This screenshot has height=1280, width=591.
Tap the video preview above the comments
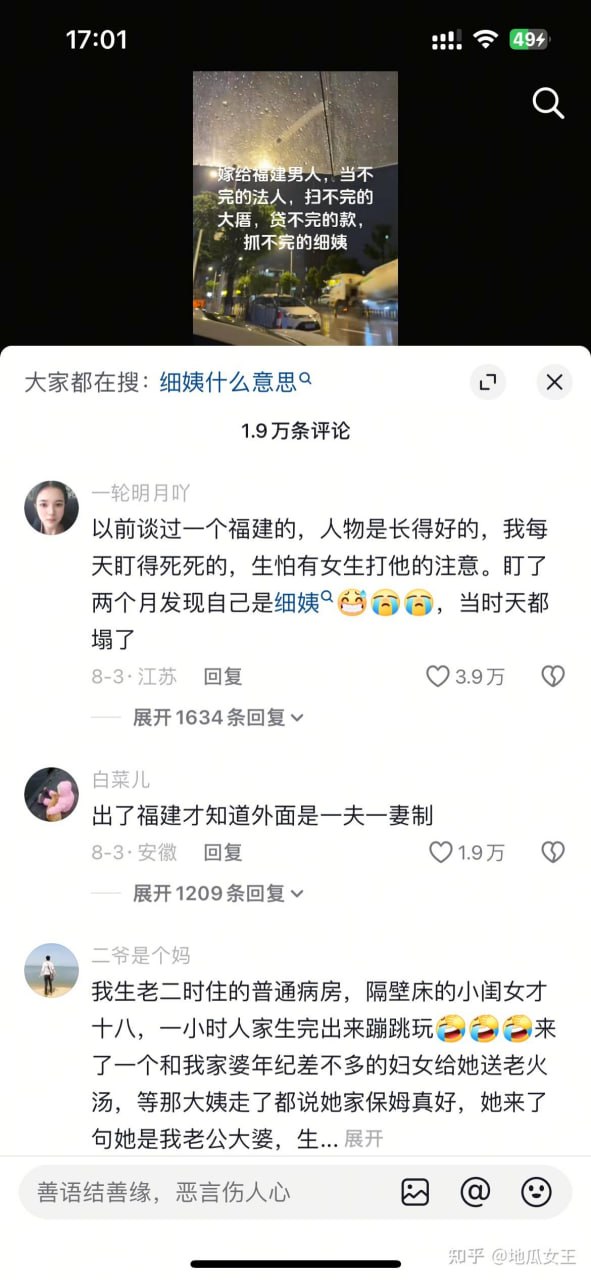[295, 207]
